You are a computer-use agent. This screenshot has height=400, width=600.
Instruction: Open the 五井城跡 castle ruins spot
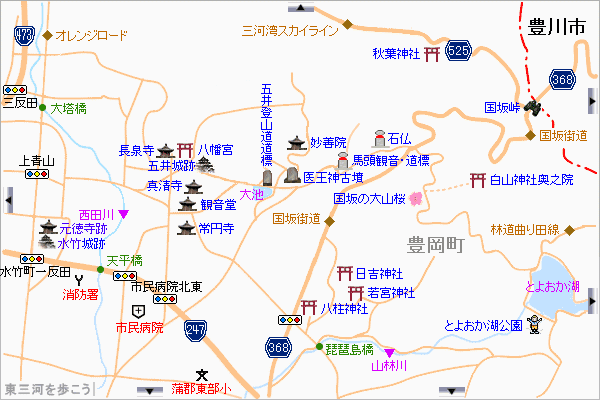click(x=205, y=165)
